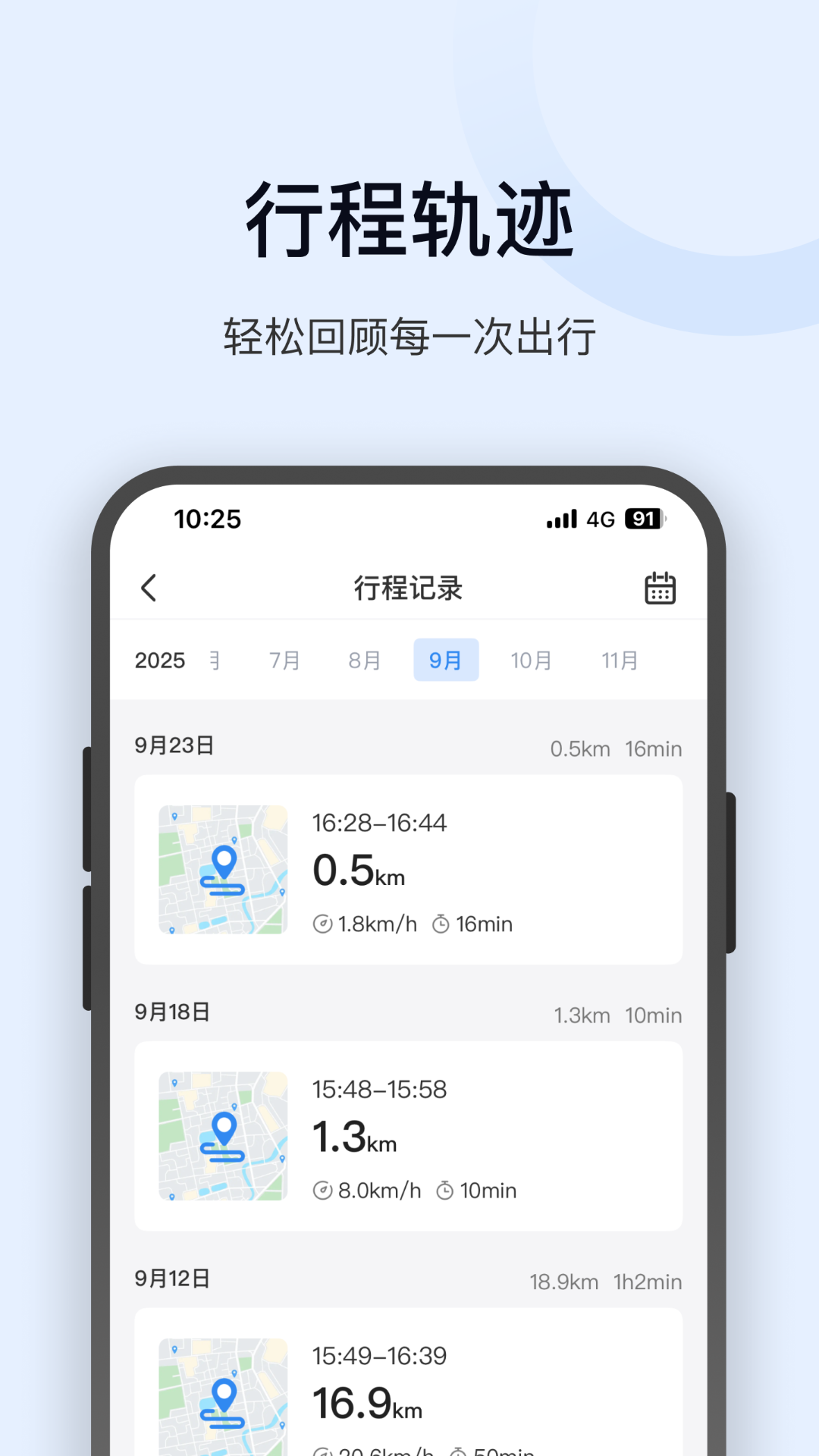The width and height of the screenshot is (819, 1456).
Task: Click the 2025 year label
Action: click(160, 660)
